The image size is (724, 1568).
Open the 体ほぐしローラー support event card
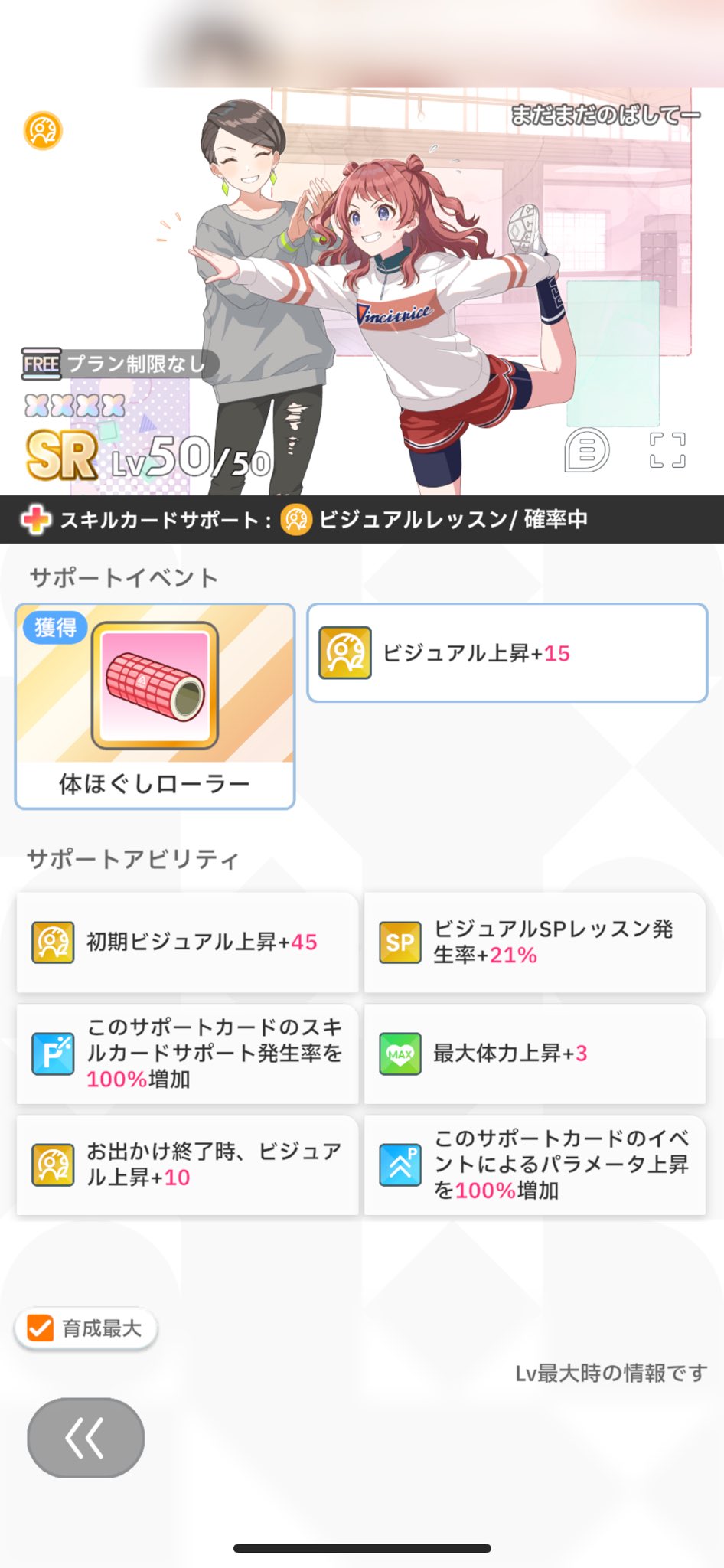[x=155, y=706]
